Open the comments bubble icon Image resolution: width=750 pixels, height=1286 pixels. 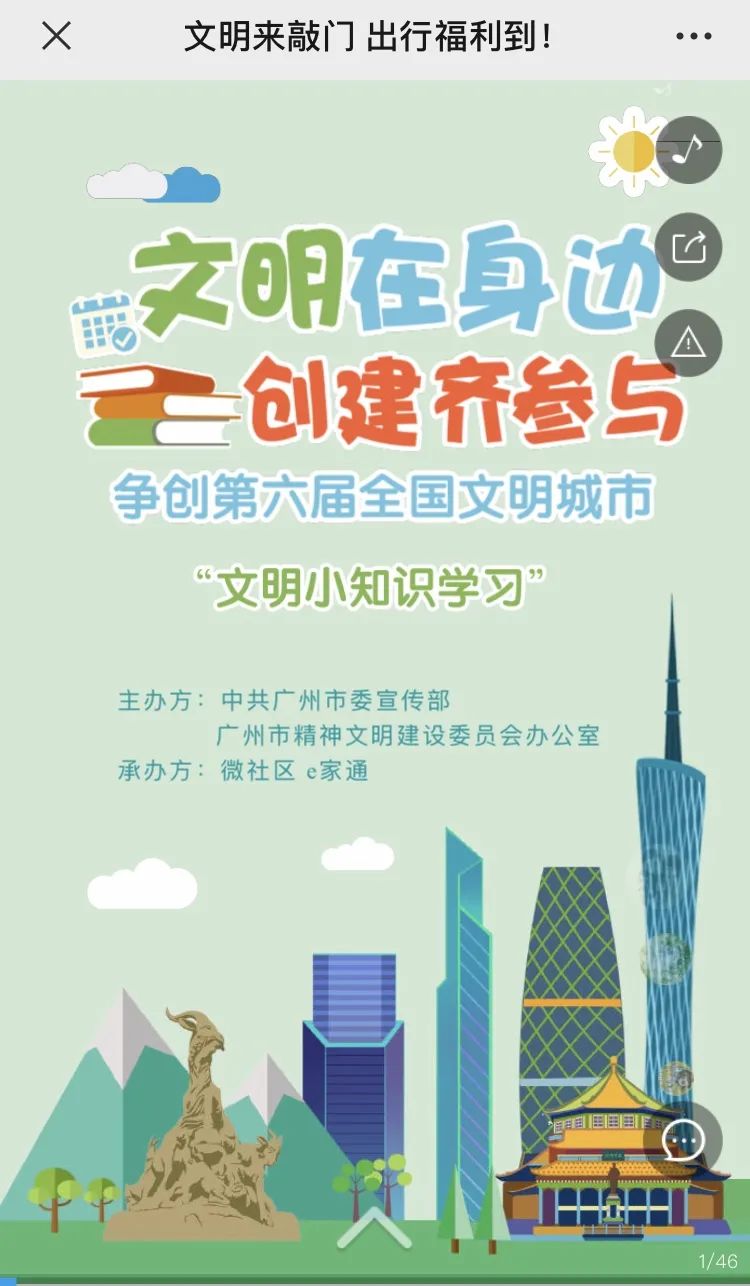coord(687,1139)
